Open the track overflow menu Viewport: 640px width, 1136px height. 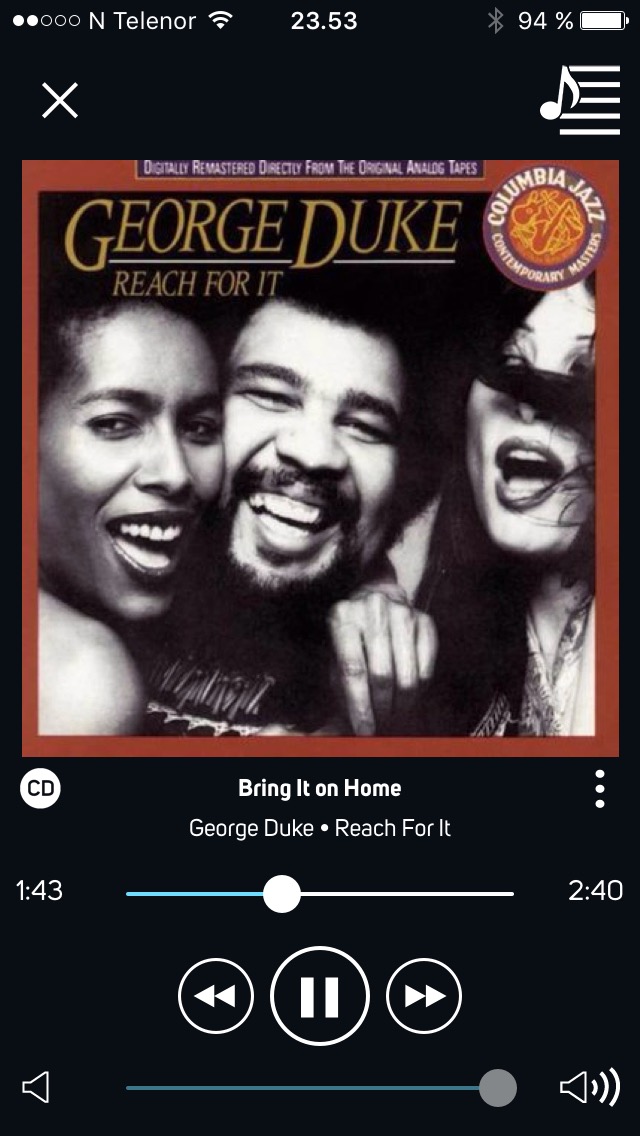coord(599,789)
